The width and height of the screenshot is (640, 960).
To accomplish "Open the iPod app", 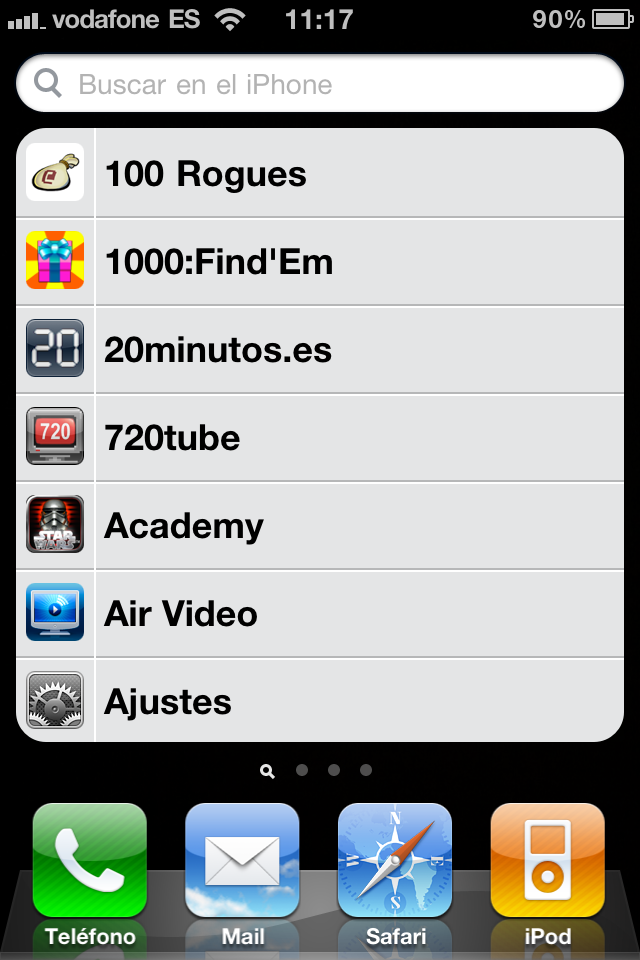I will [x=547, y=862].
